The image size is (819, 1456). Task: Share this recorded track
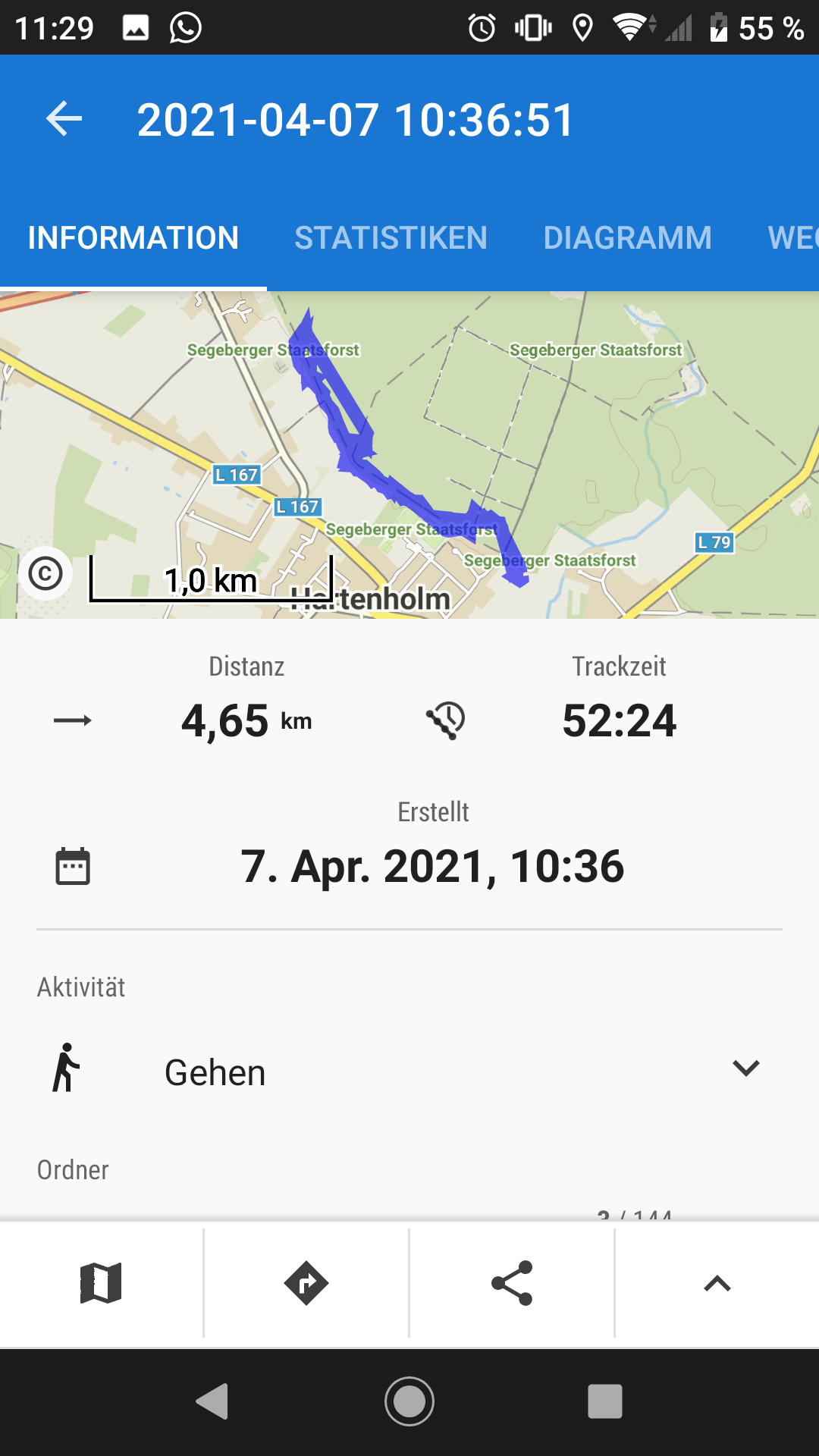click(512, 1283)
